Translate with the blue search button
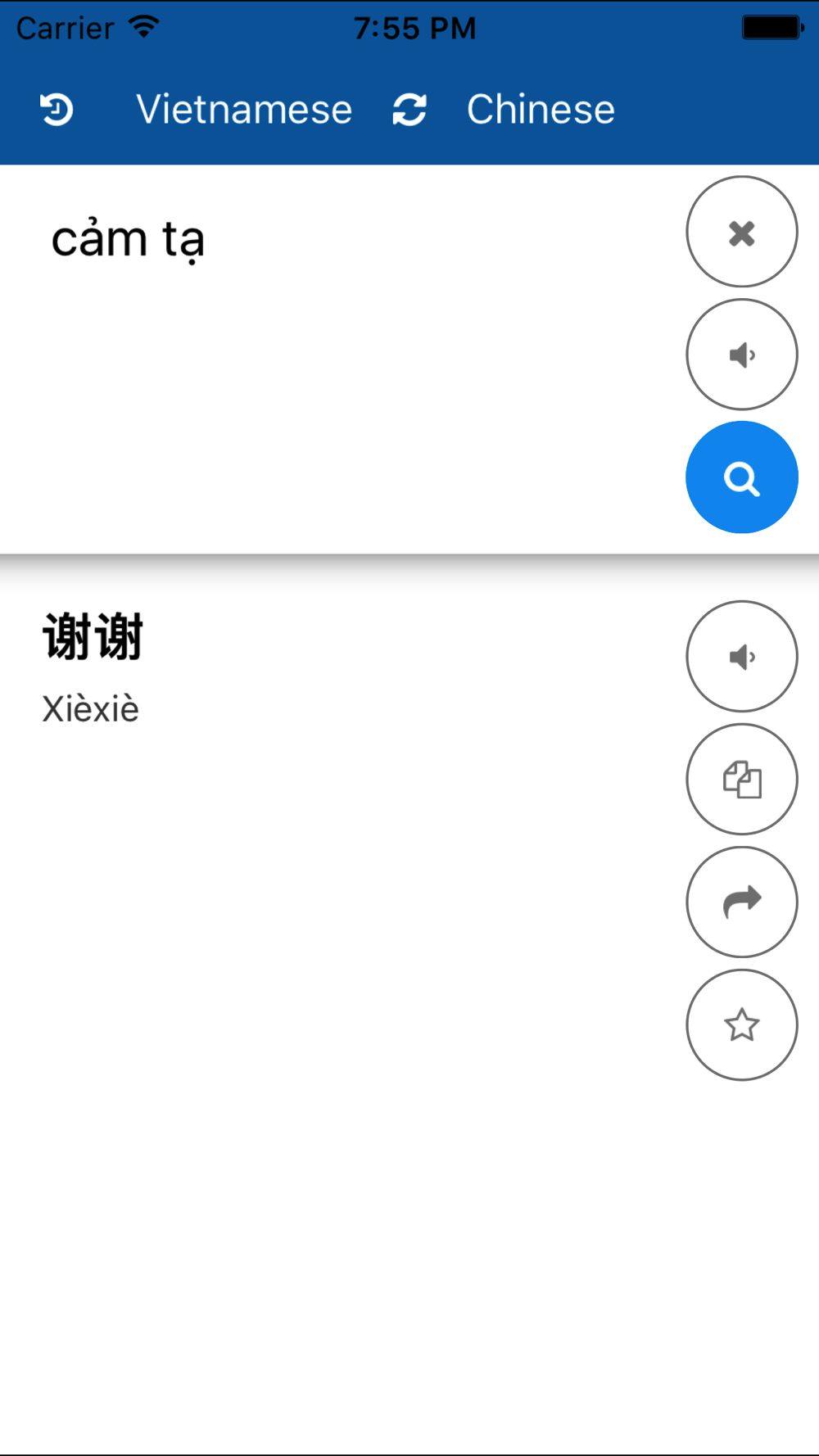 point(741,477)
